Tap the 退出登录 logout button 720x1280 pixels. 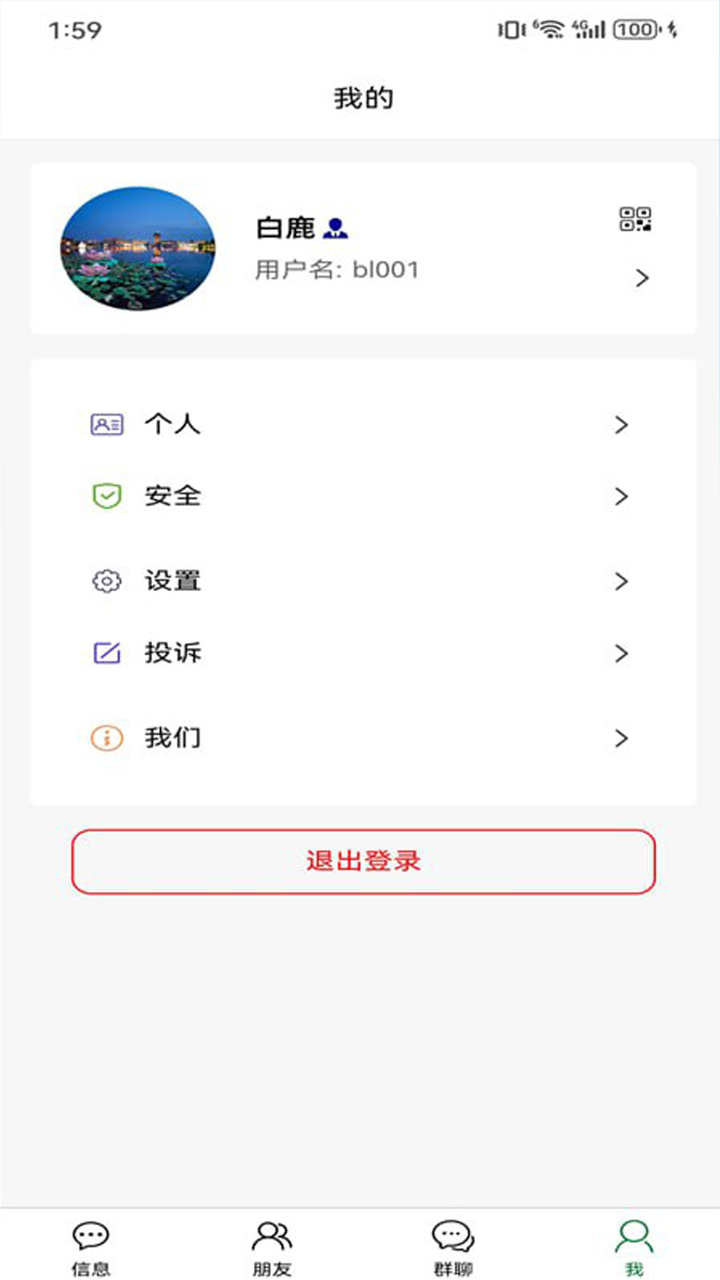(362, 861)
